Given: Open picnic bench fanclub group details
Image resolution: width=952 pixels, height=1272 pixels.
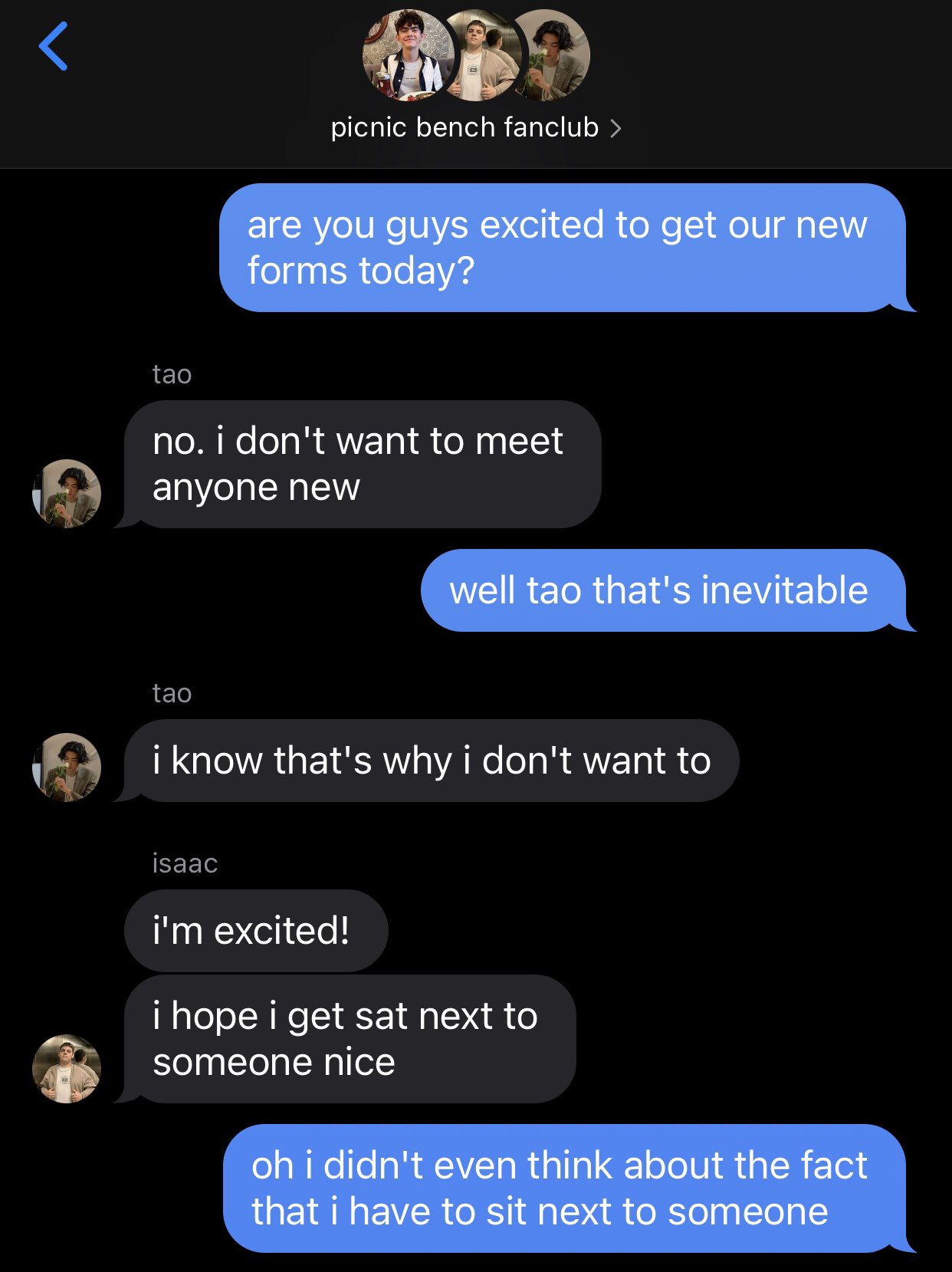Looking at the screenshot, I should tap(475, 127).
